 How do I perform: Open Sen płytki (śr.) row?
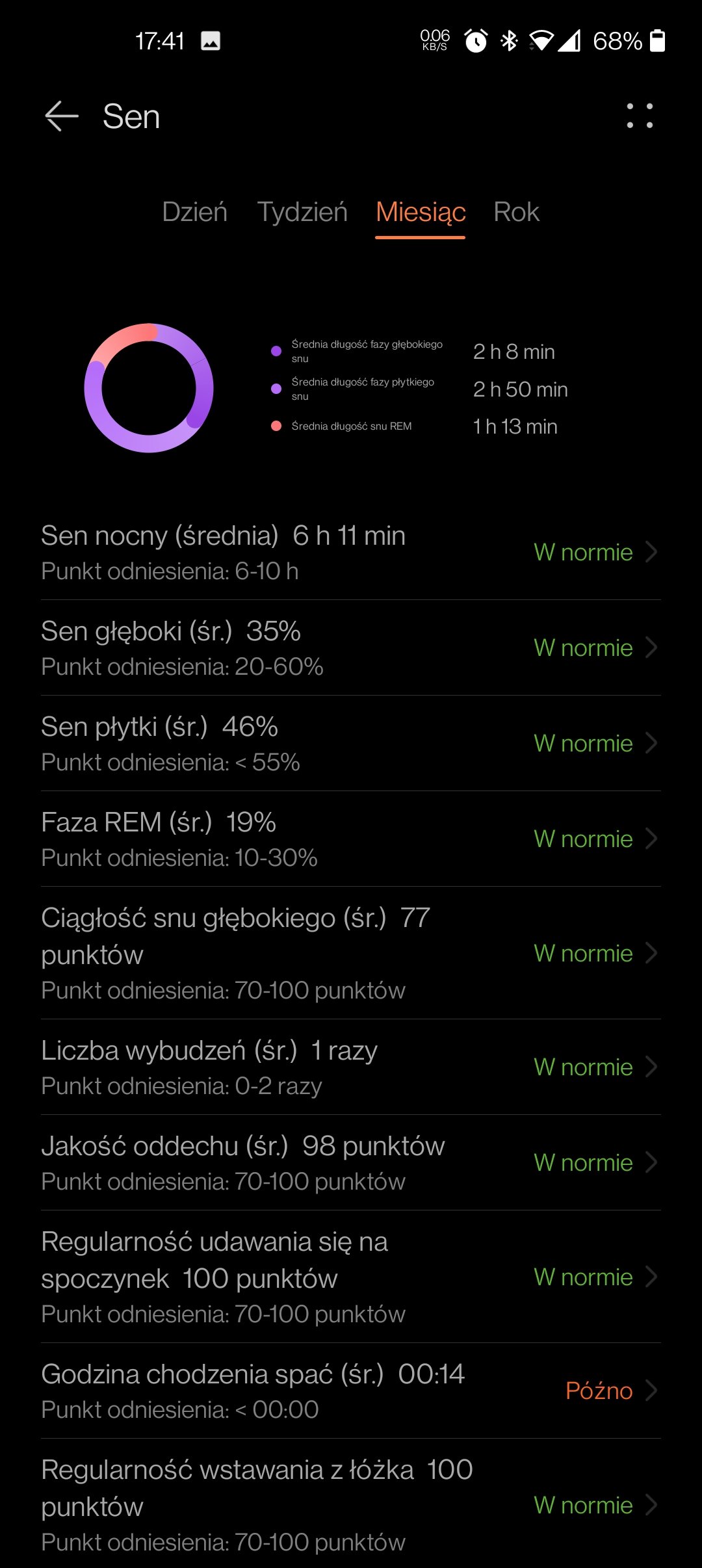[351, 743]
